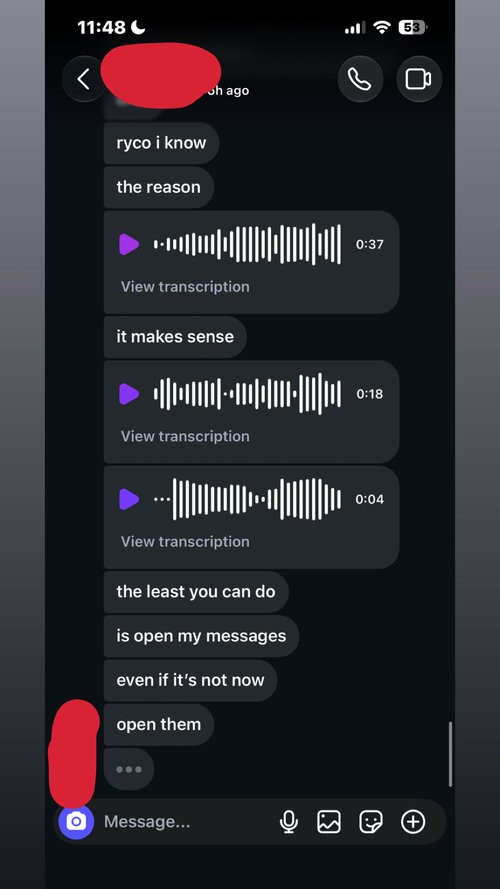Start a video call
500x889 pixels.
[x=419, y=79]
